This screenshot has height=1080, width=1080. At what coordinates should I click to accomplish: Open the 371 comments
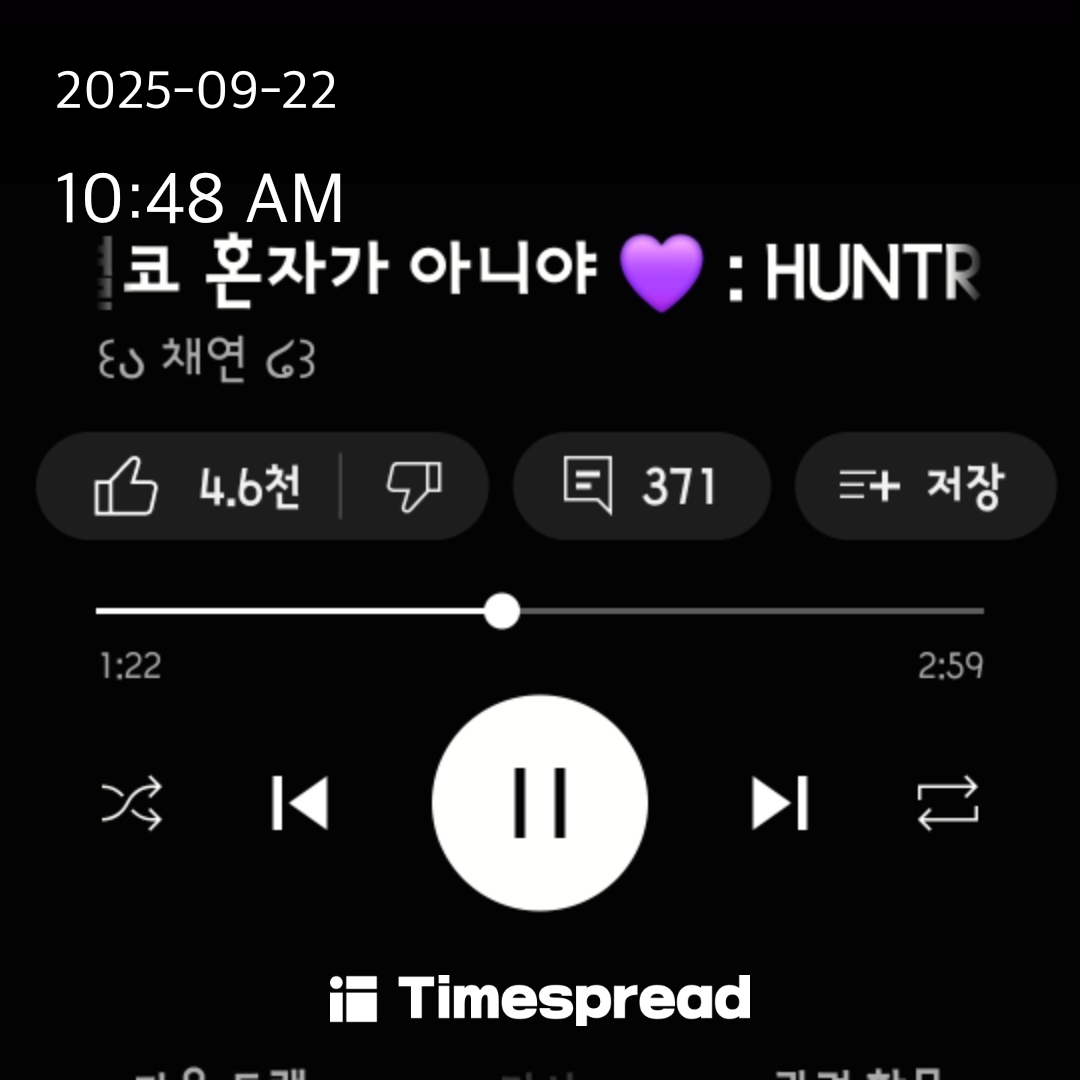coord(641,487)
